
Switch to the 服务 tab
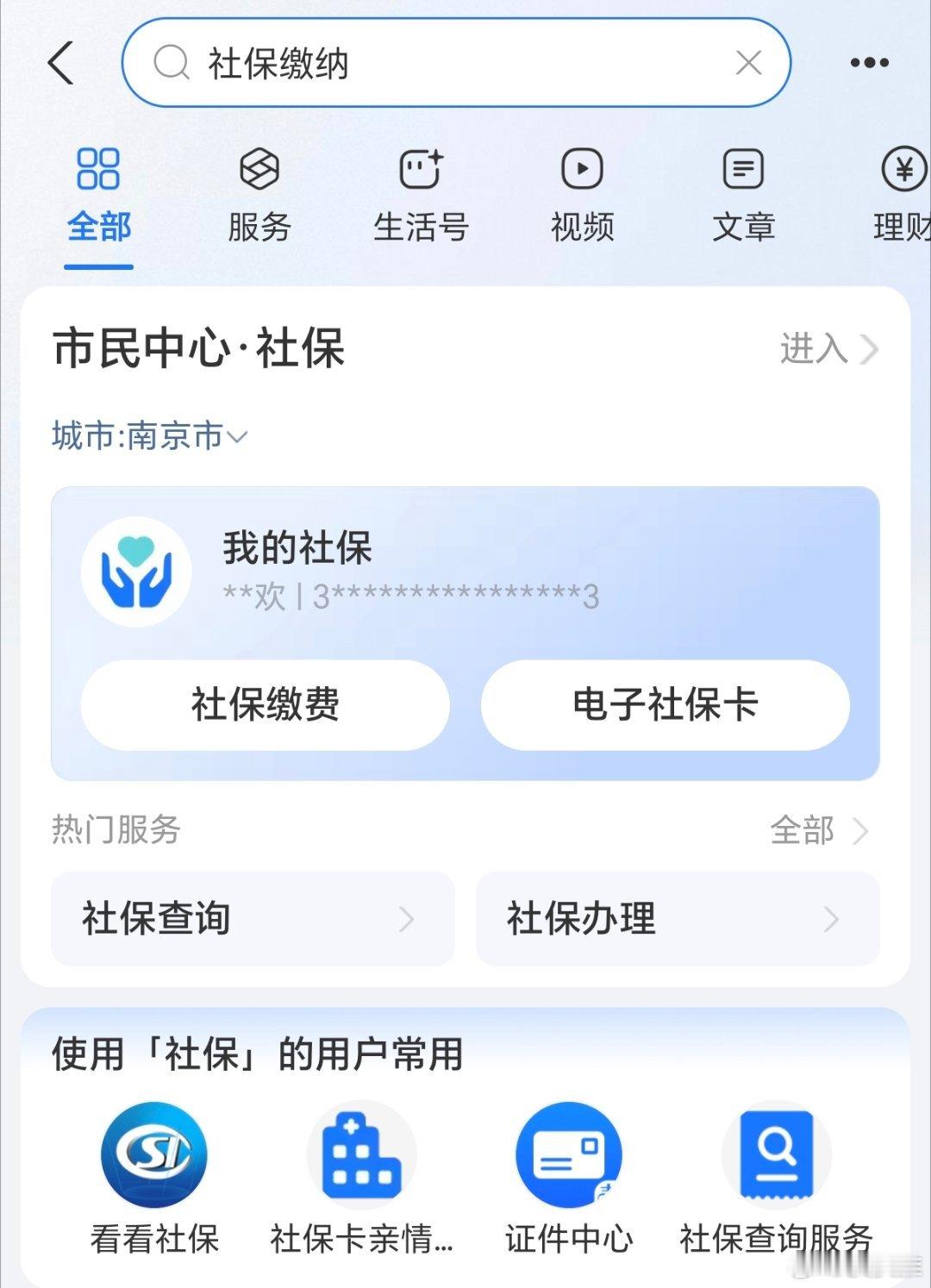(259, 191)
